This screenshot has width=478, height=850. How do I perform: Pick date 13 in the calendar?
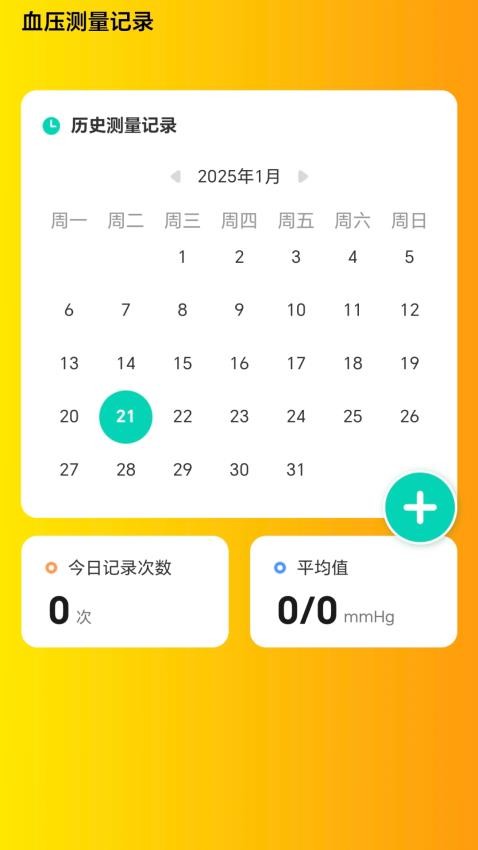pyautogui.click(x=69, y=363)
